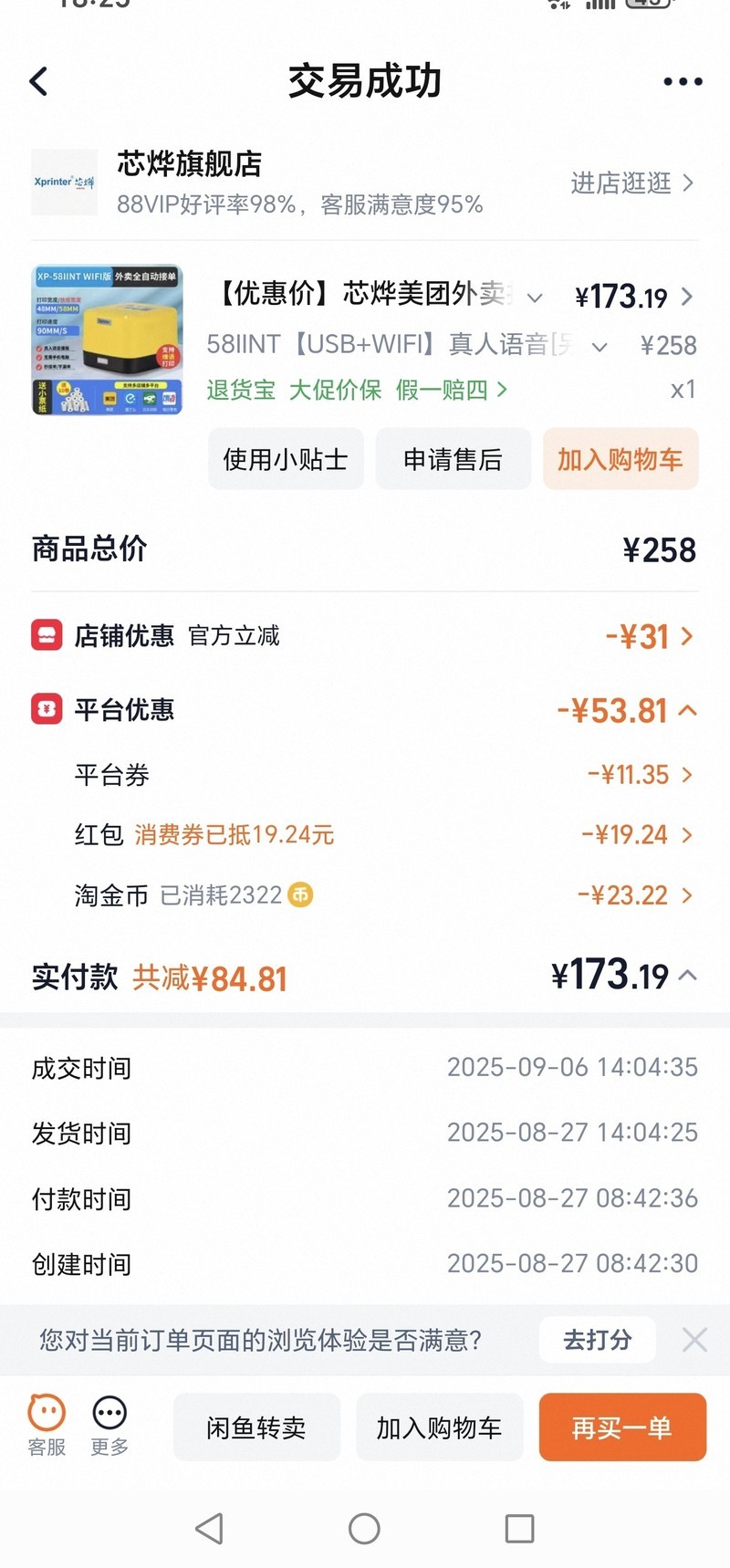
Task: Go back using the top-left arrow
Action: (x=39, y=82)
